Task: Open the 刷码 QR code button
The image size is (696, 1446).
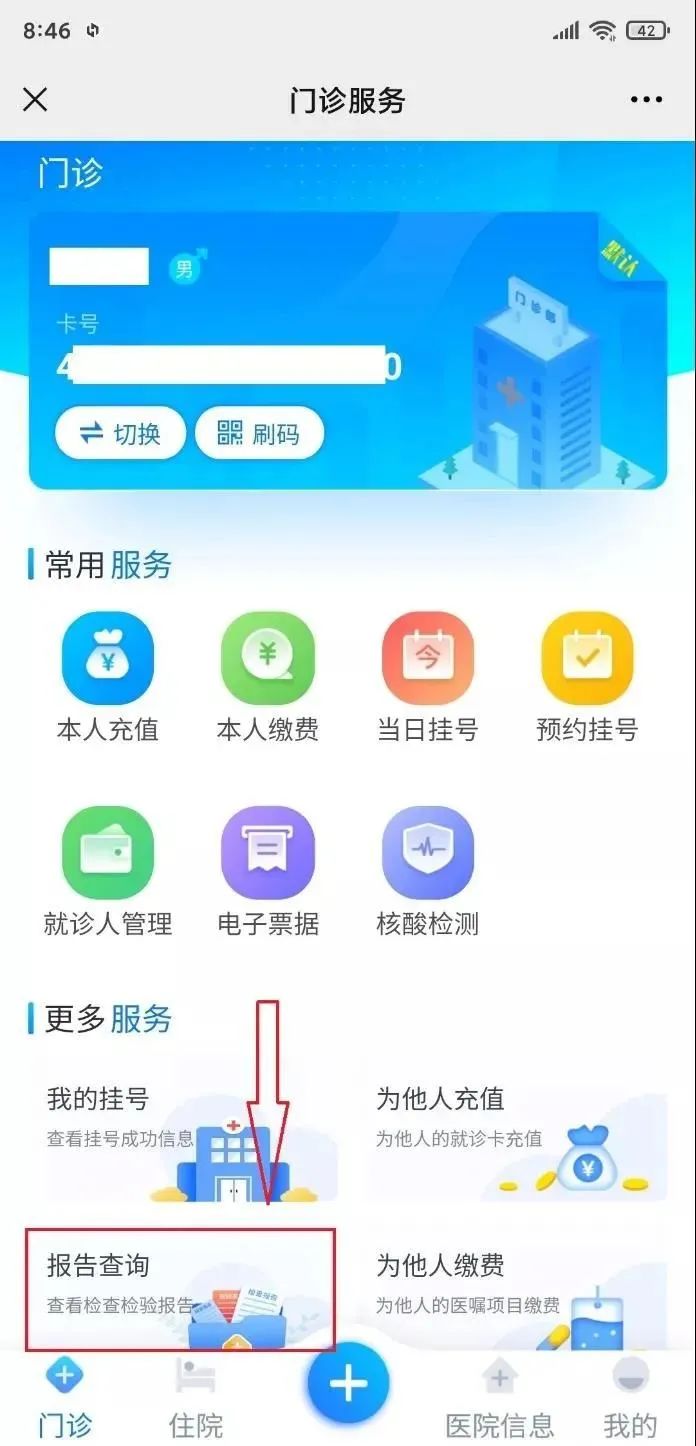Action: [x=259, y=434]
